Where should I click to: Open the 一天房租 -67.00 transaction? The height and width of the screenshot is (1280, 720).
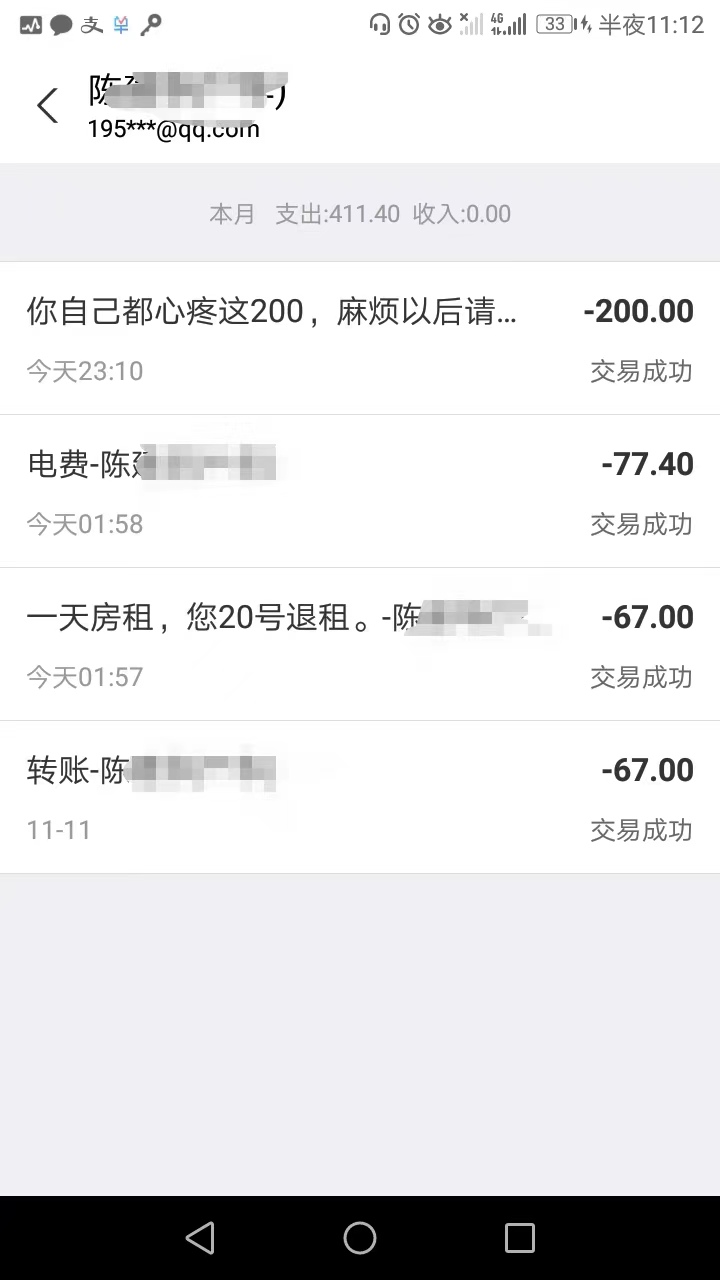click(360, 644)
